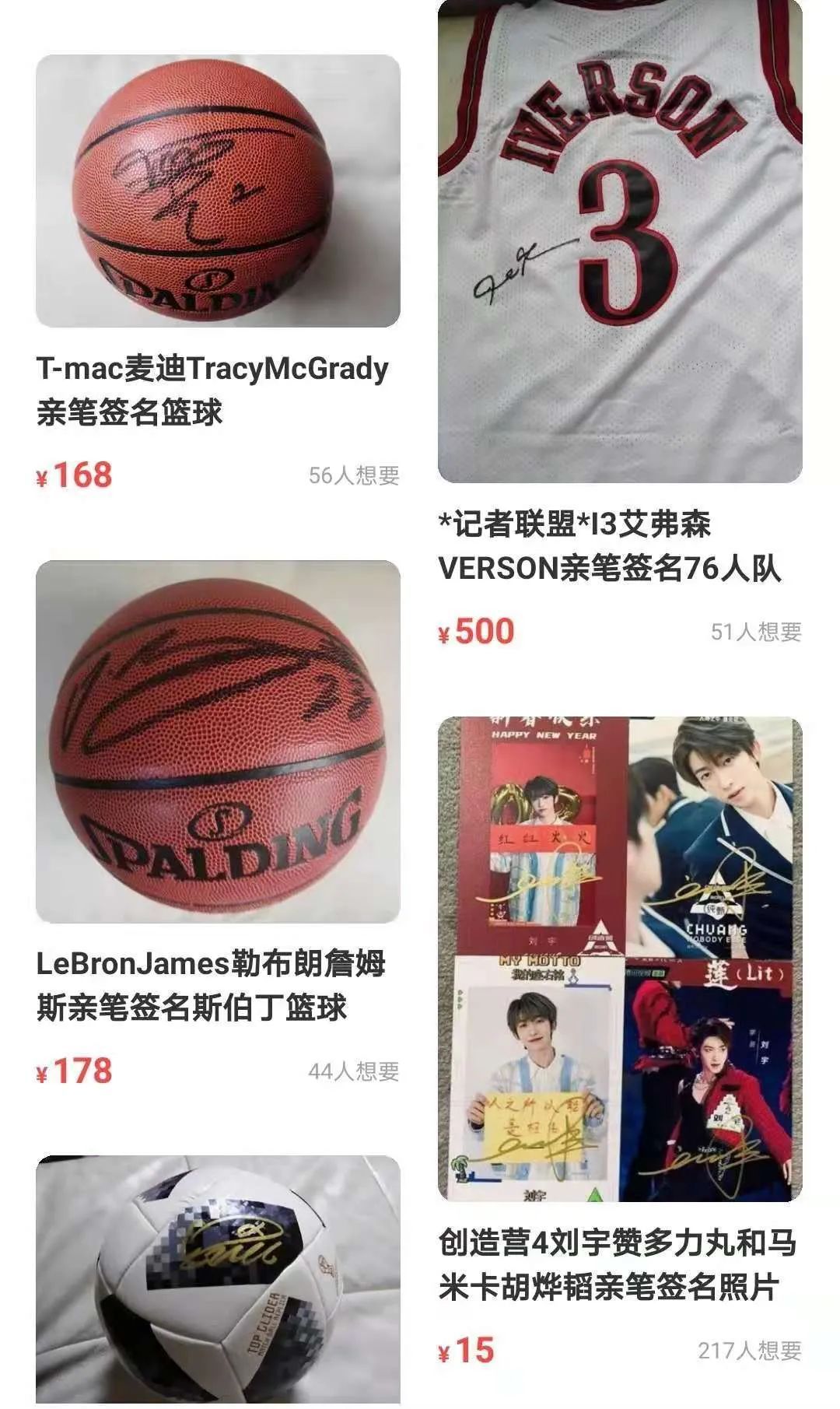Open the Tracy McGrady signed basketball listing

click(218, 191)
